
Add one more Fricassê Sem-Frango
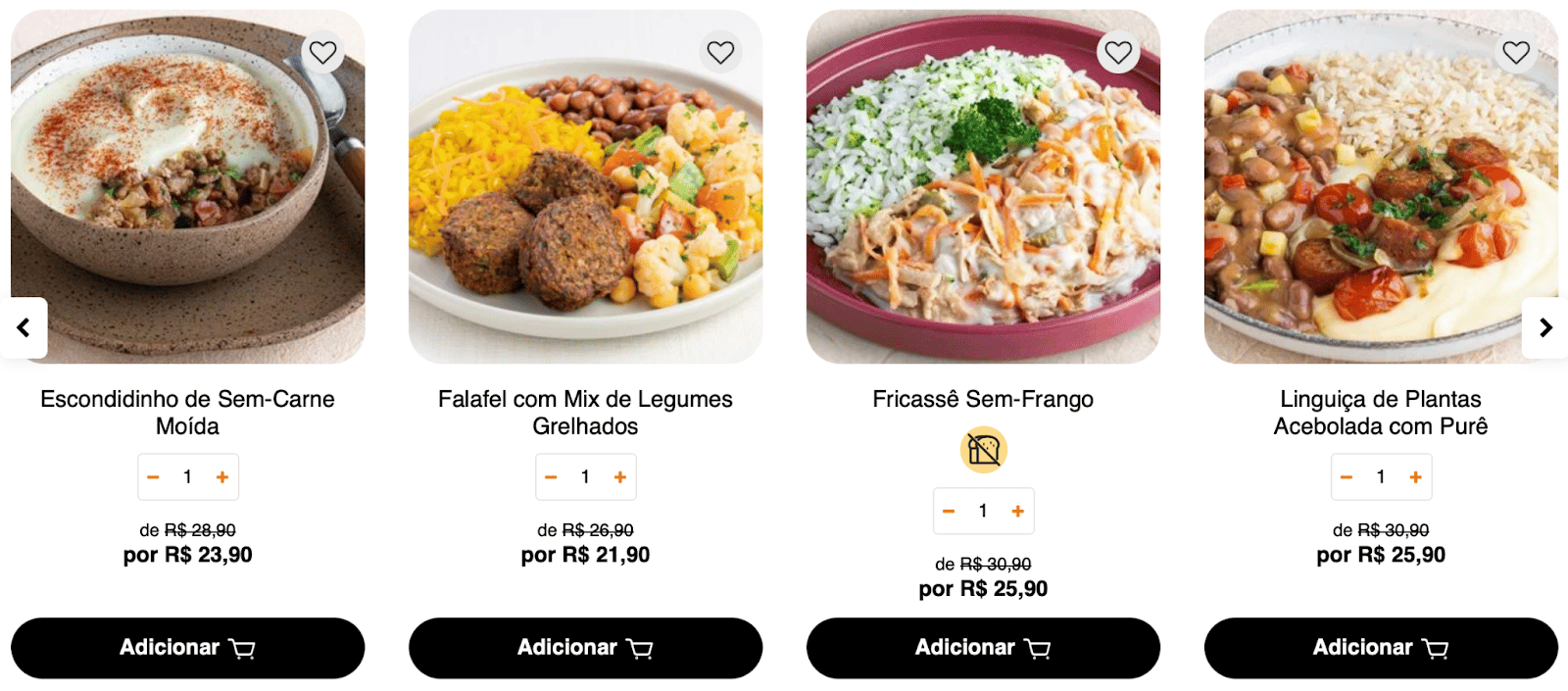pyautogui.click(x=1018, y=512)
